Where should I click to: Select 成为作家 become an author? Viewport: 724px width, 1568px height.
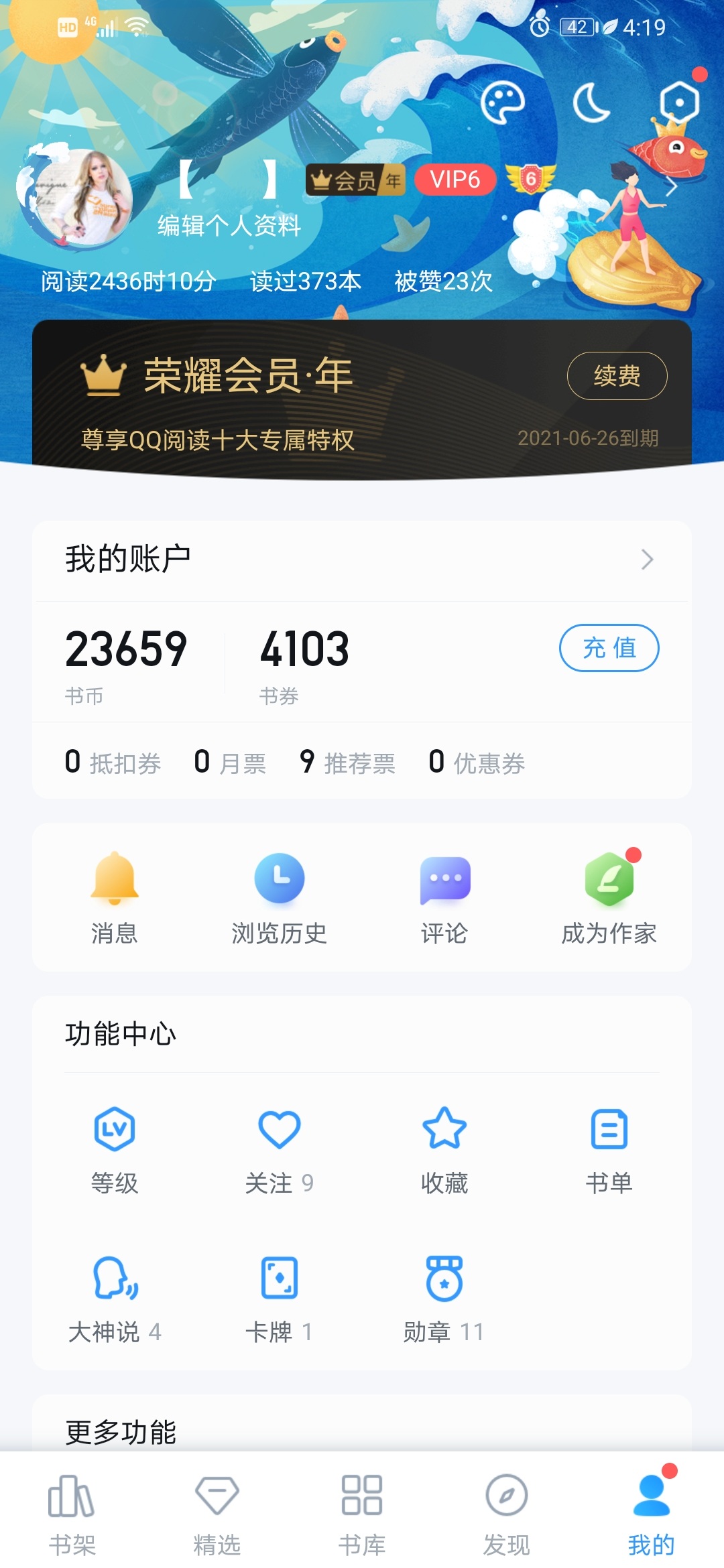coord(609,898)
